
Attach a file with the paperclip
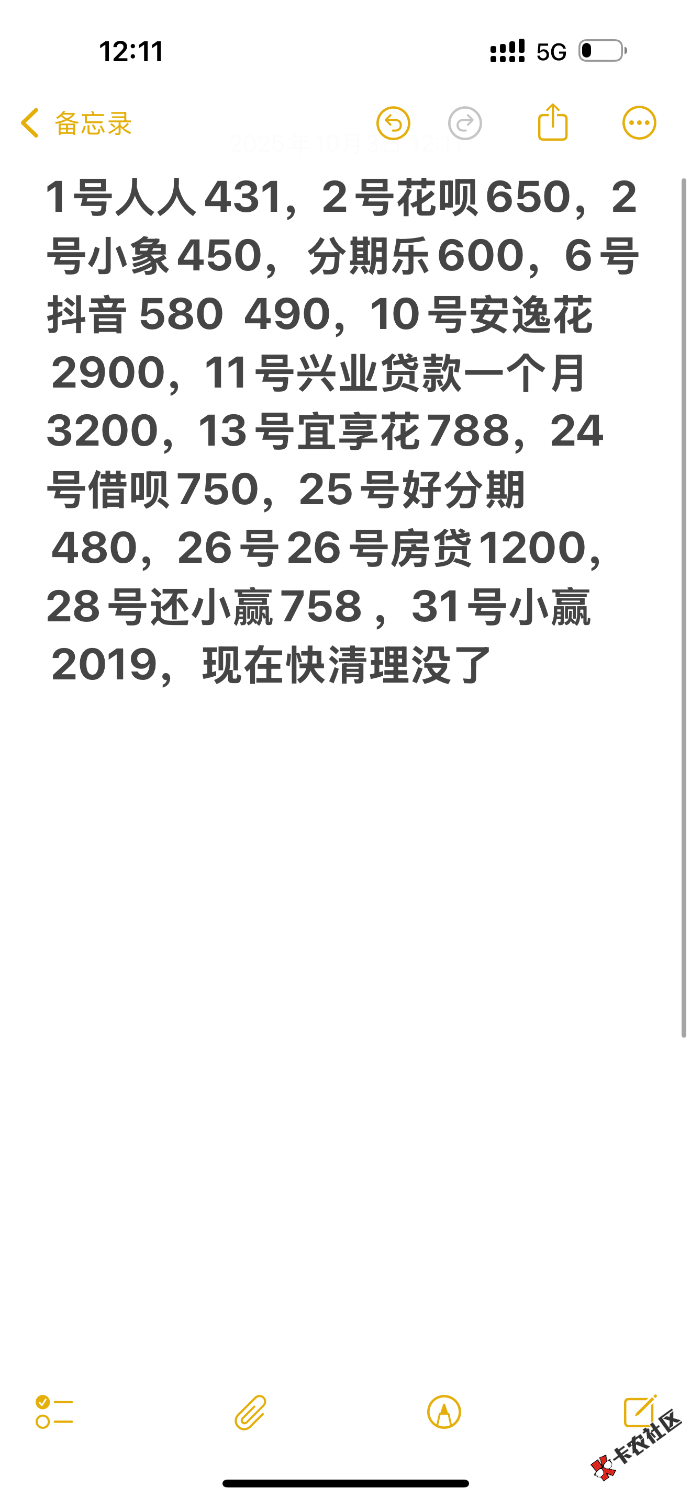coord(250,1412)
